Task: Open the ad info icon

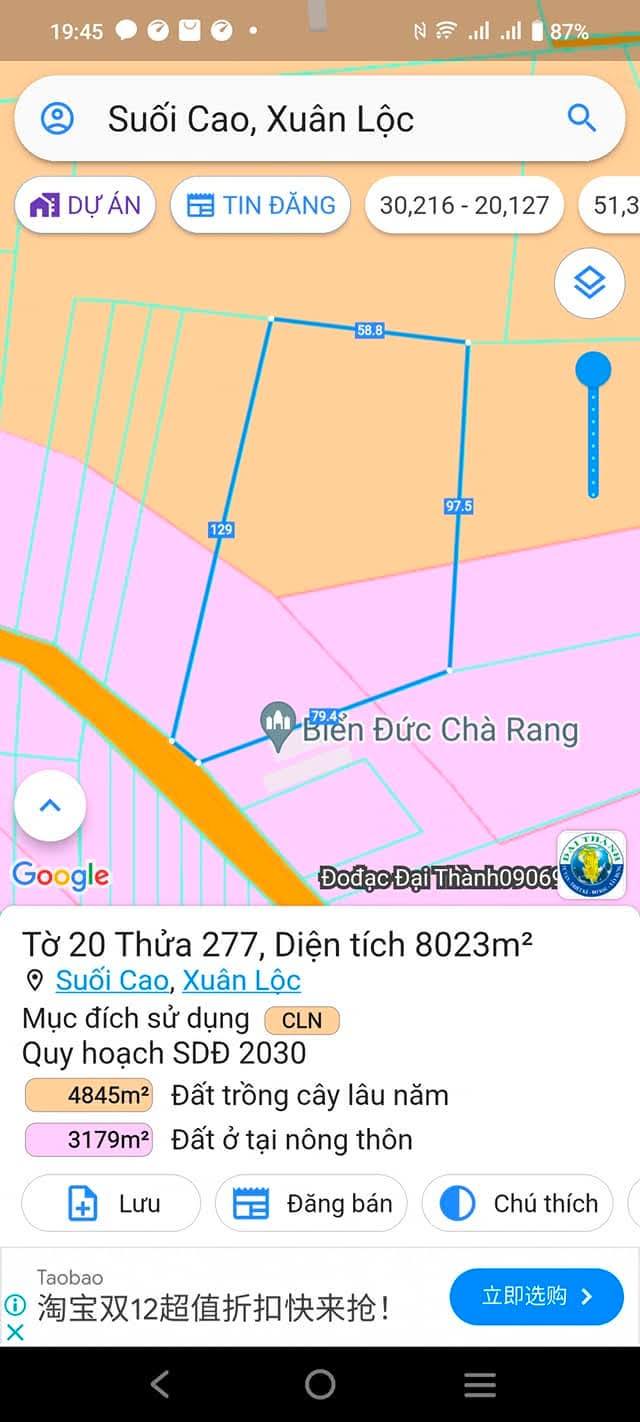Action: point(15,1304)
